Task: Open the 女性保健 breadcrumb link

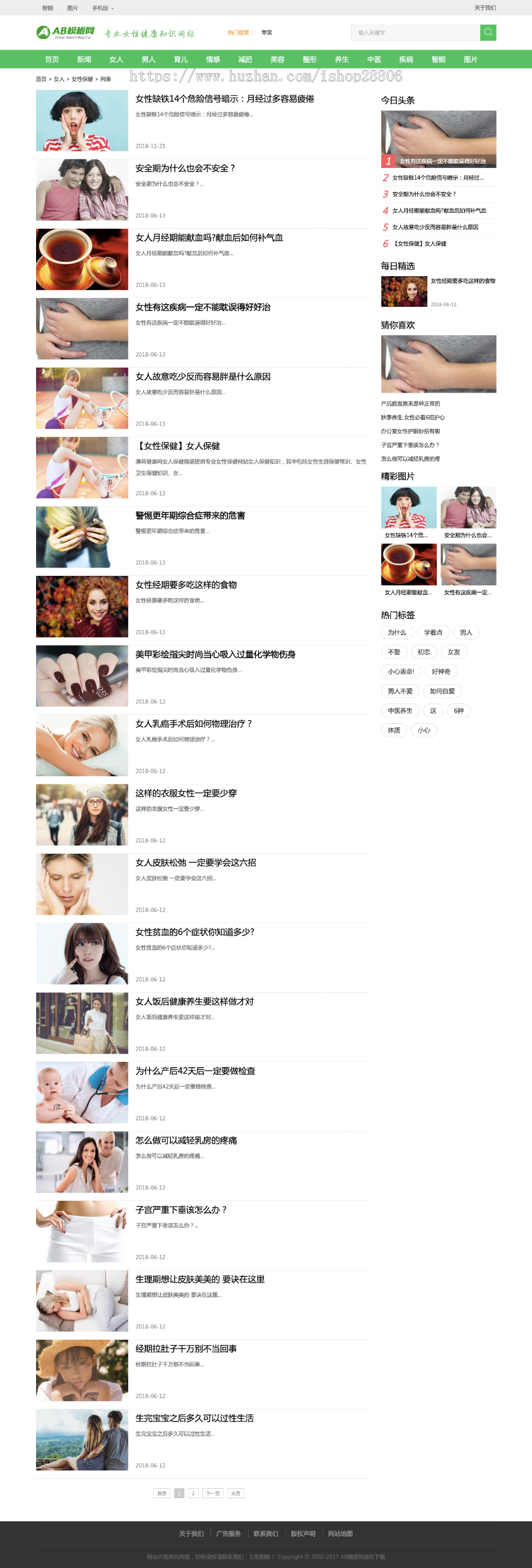Action: pos(82,79)
